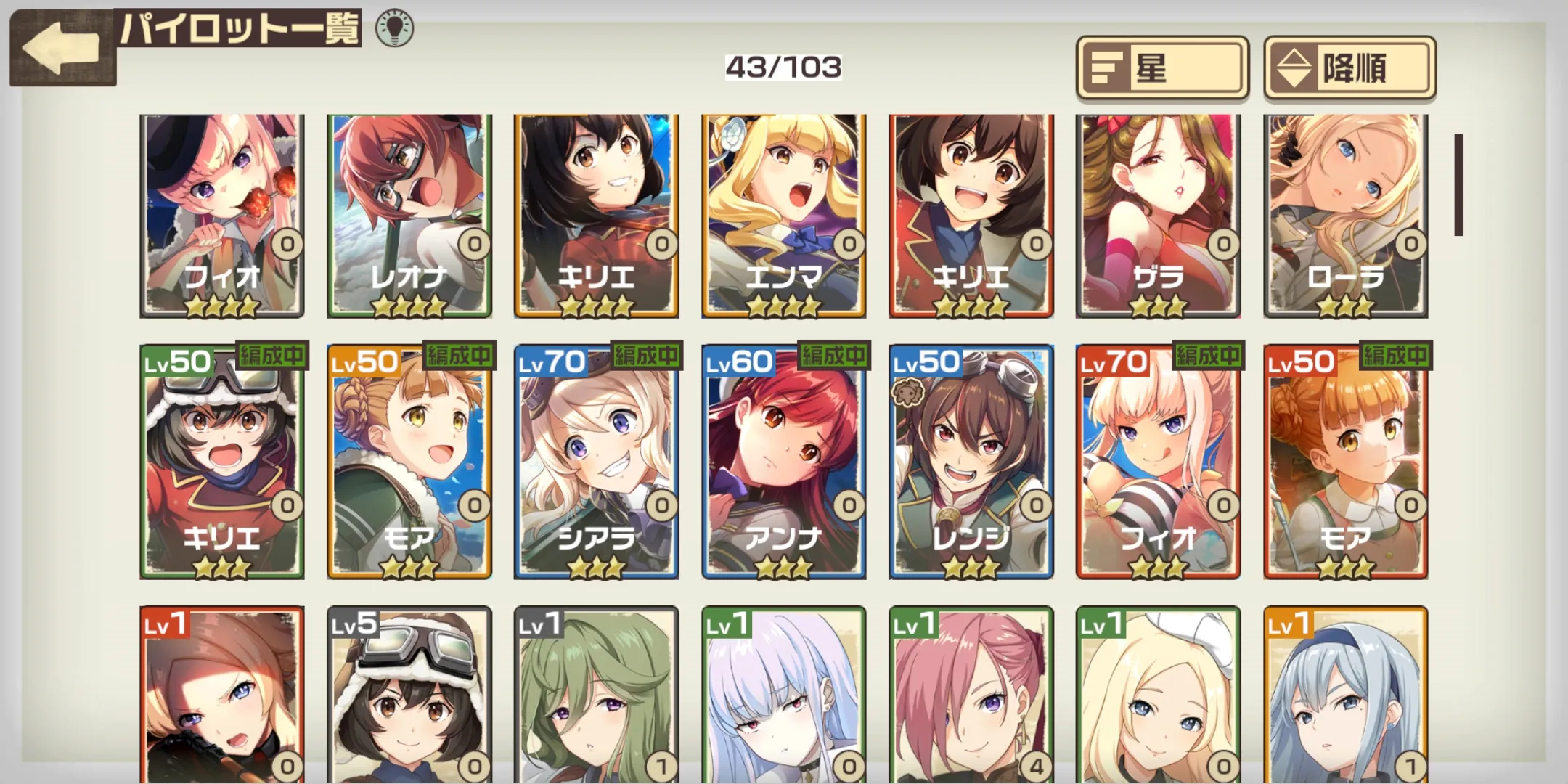Select the エンマ pilot card
Screen dimensions: 1568x784
783,214
